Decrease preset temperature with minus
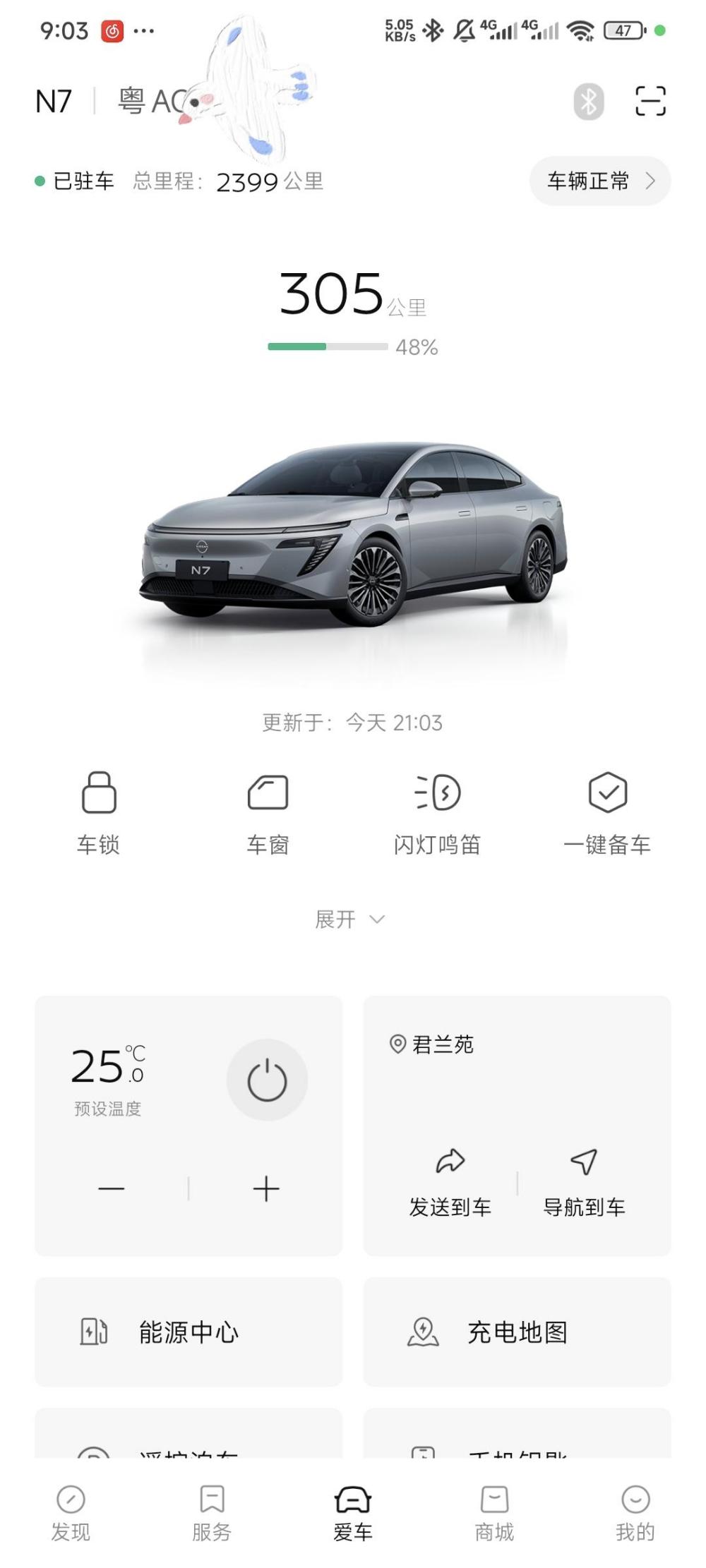This screenshot has height=1568, width=706. (112, 1188)
